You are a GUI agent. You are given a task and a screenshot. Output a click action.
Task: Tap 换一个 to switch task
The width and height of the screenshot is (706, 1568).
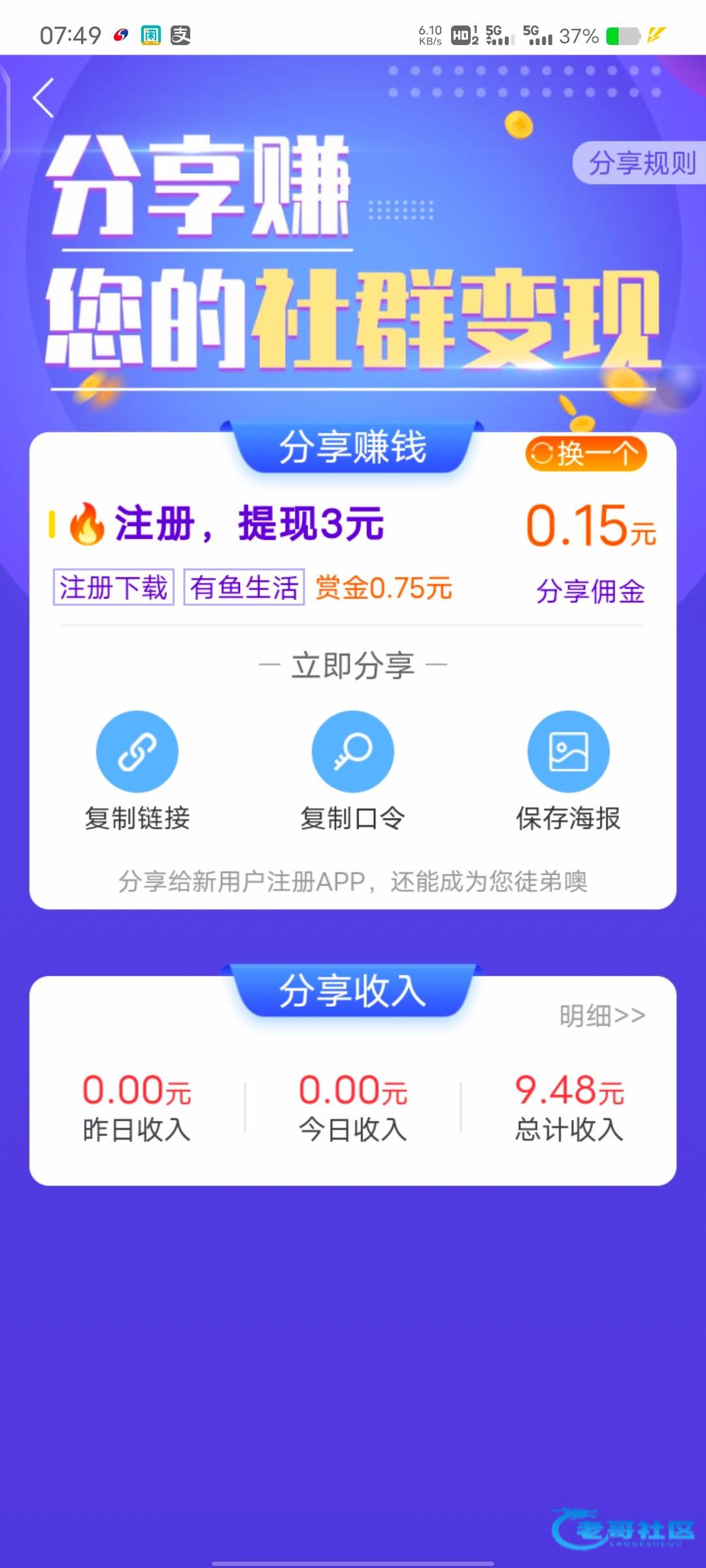(586, 453)
